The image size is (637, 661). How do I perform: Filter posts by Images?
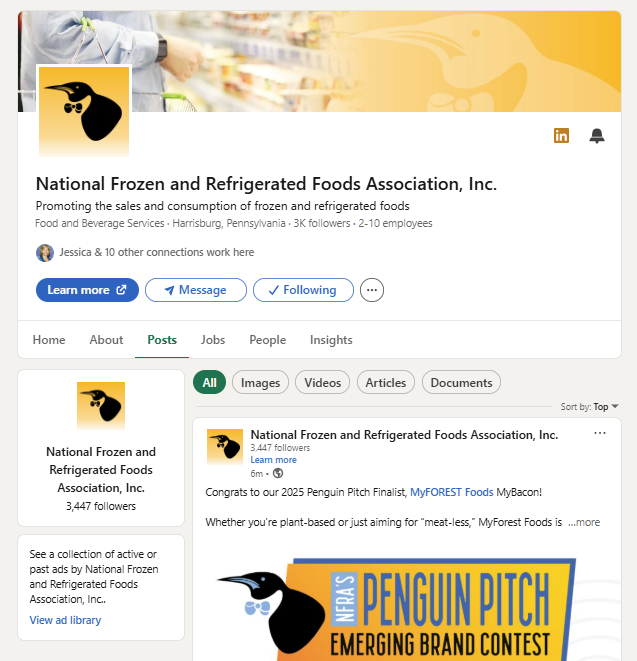click(260, 382)
